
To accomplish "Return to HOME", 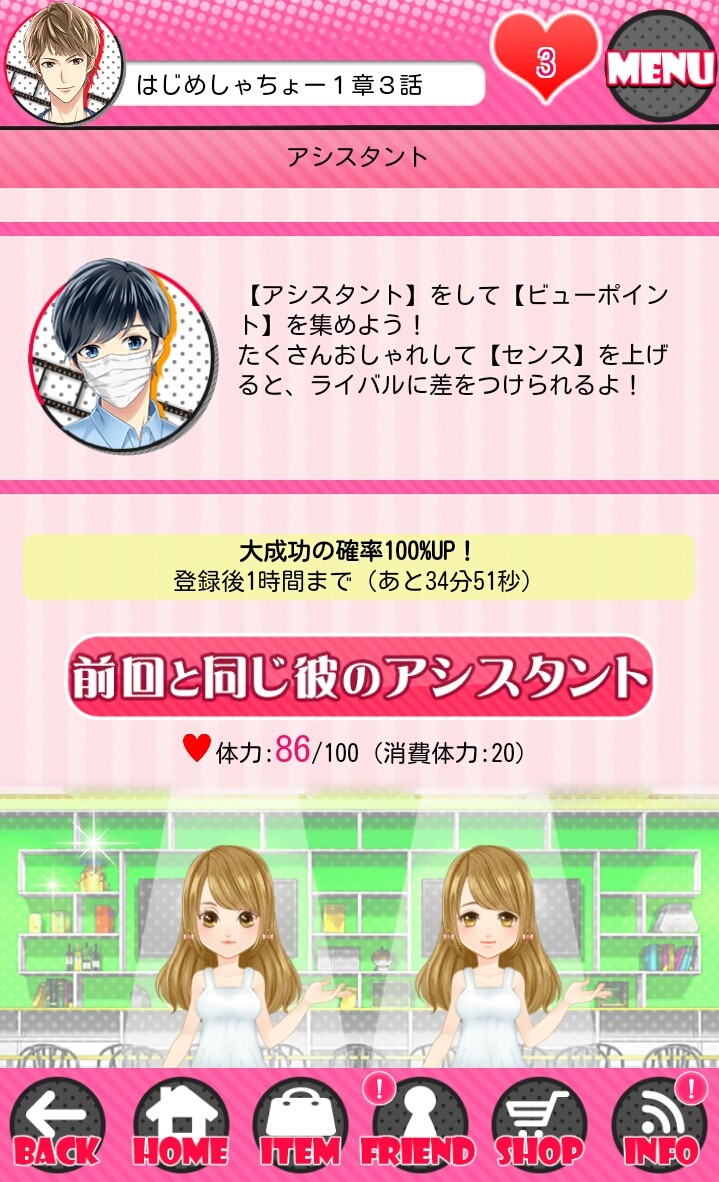I will [x=180, y=1125].
